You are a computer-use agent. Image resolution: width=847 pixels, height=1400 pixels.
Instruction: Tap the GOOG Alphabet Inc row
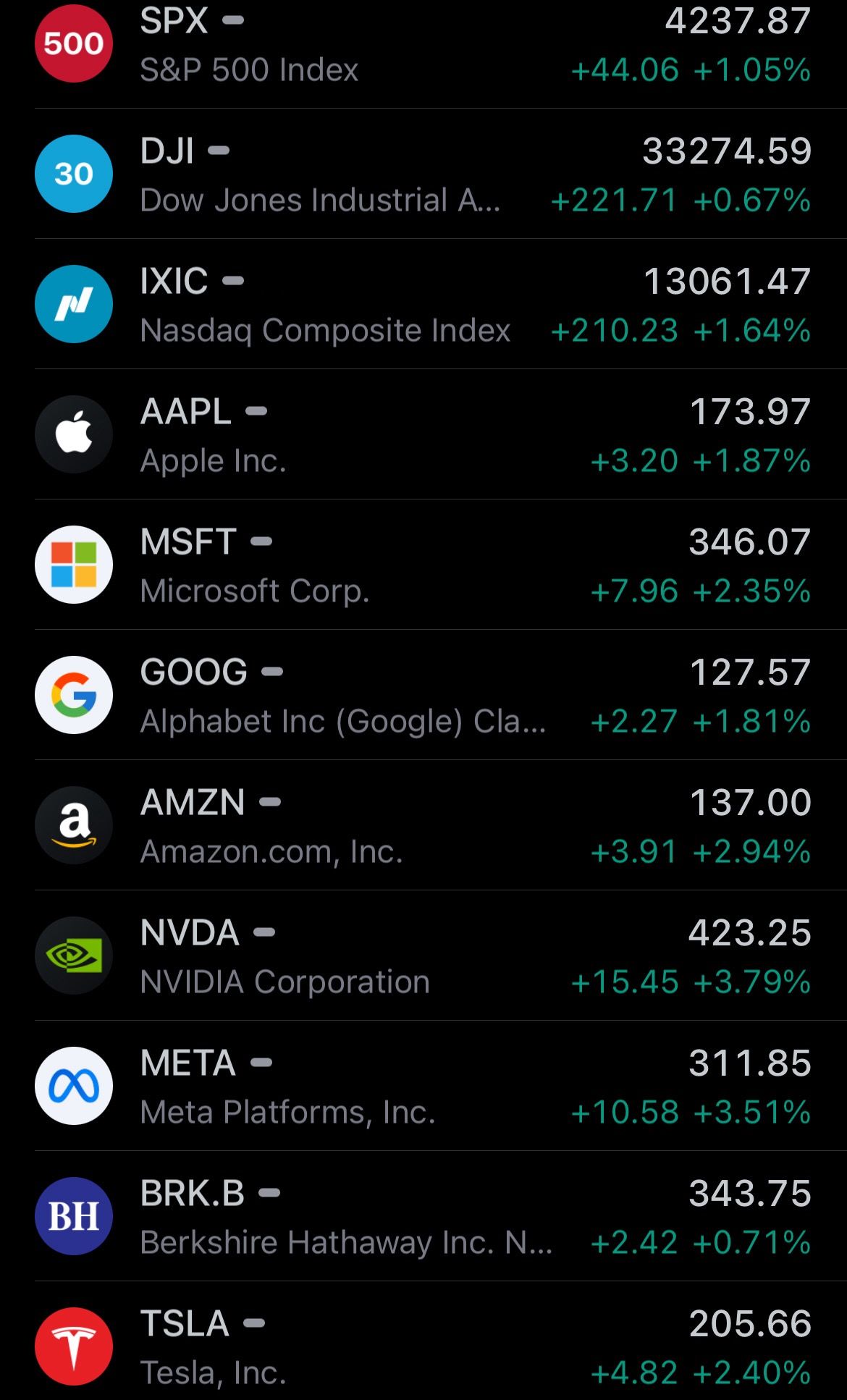(423, 696)
